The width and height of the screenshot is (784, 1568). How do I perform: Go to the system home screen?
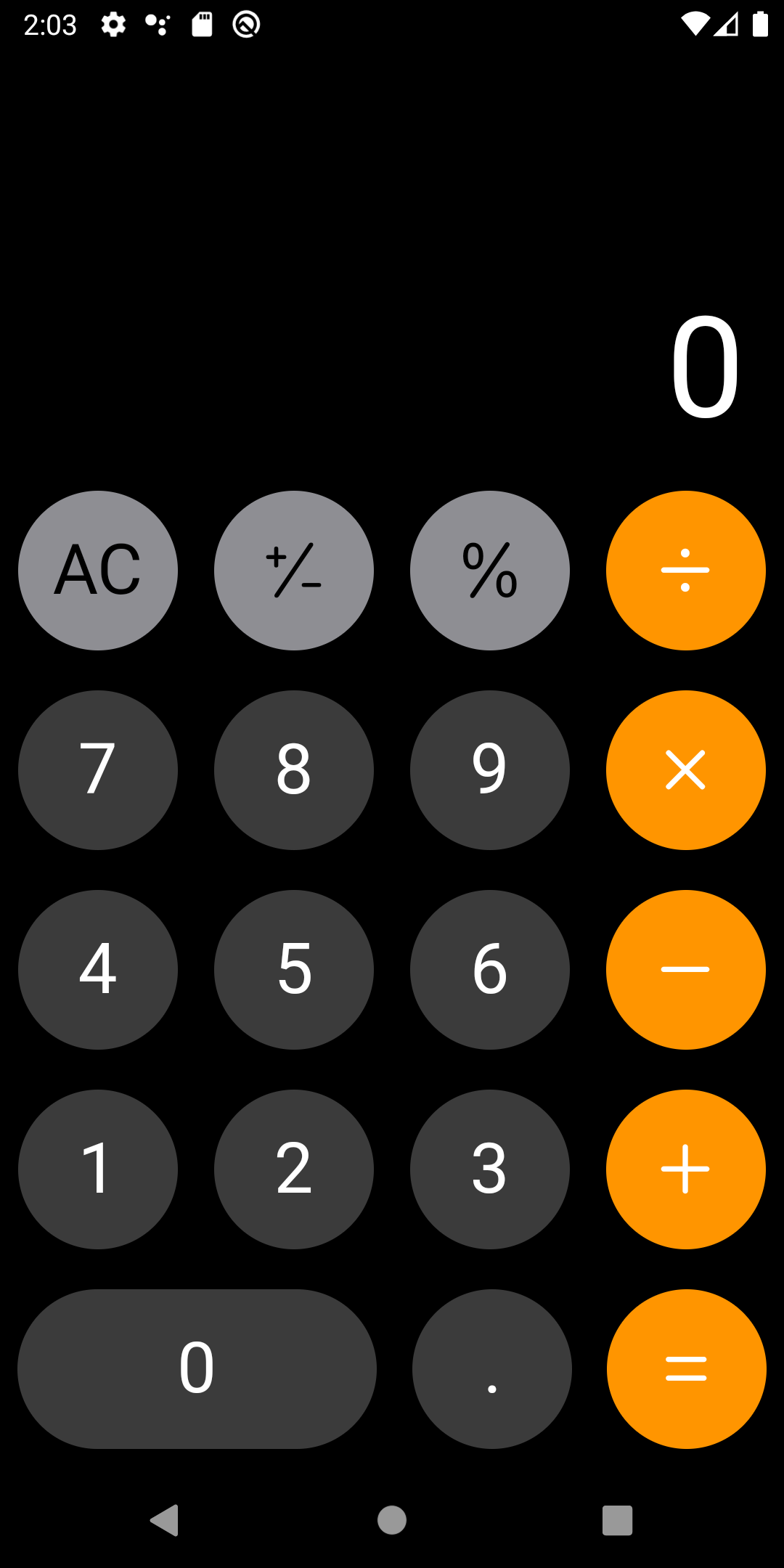[392, 1520]
